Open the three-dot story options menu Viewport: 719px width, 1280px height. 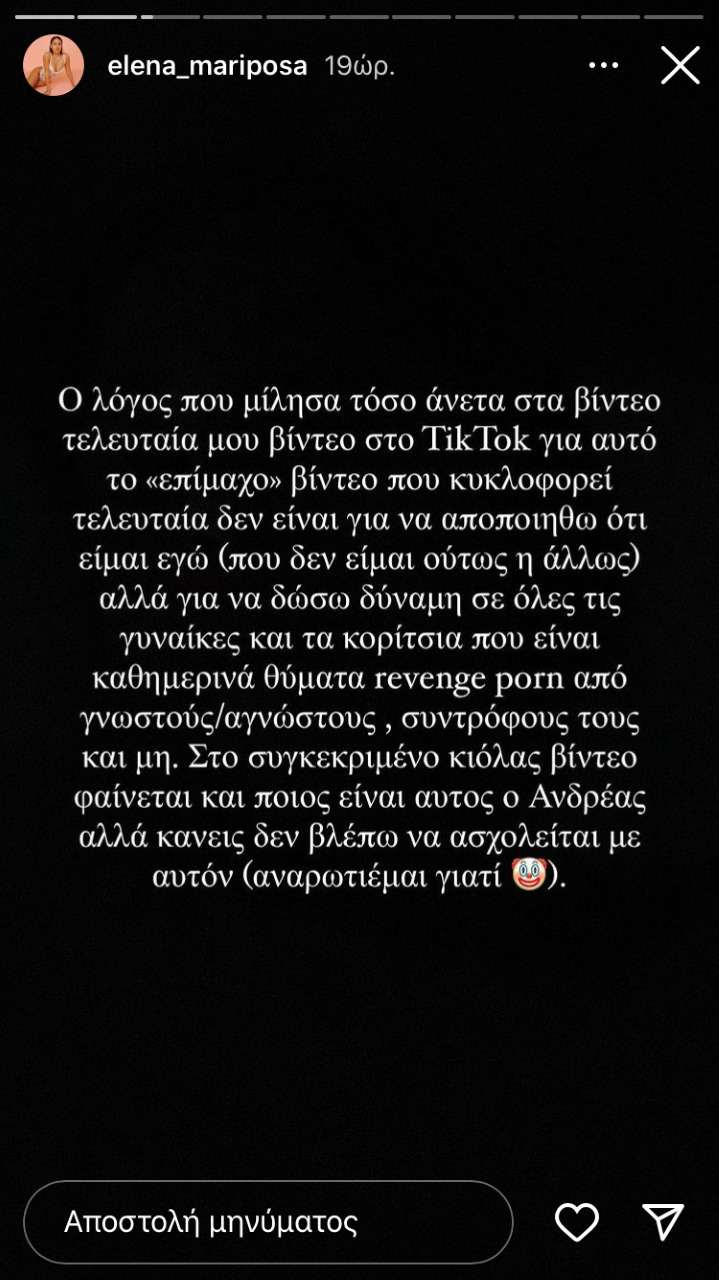coord(603,66)
